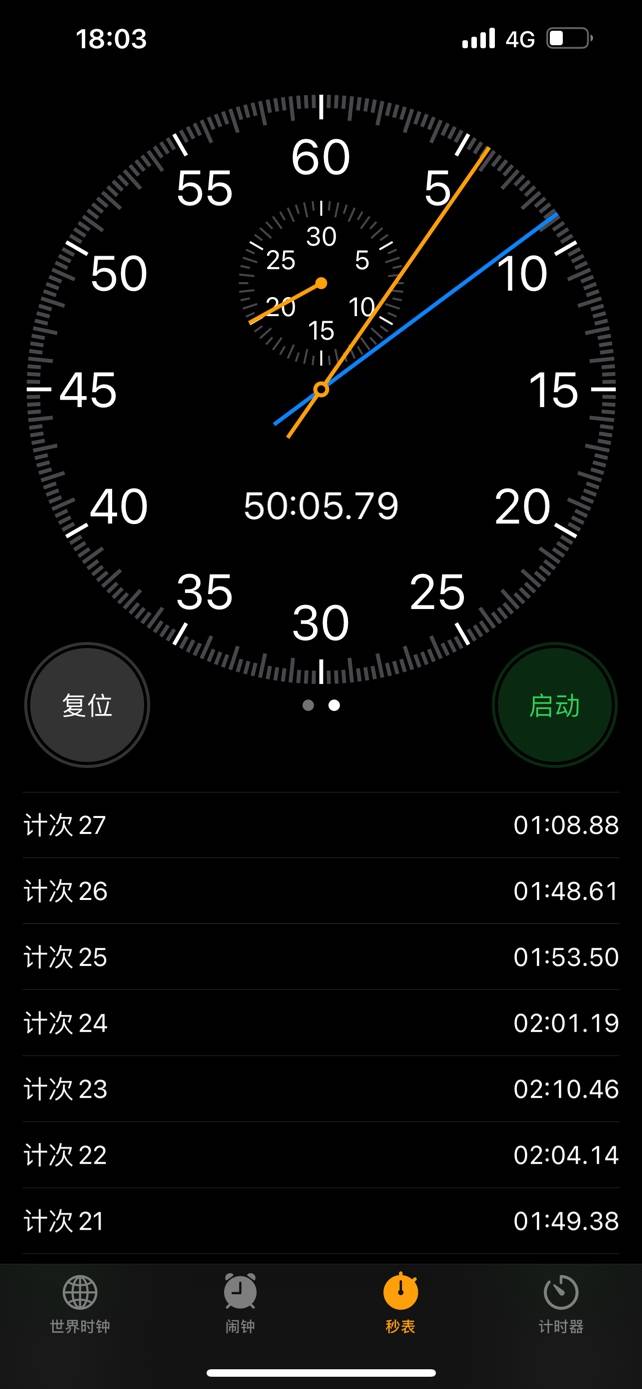Select the 秒表 stopwatch tab
Image resolution: width=642 pixels, height=1389 pixels.
tap(400, 1304)
